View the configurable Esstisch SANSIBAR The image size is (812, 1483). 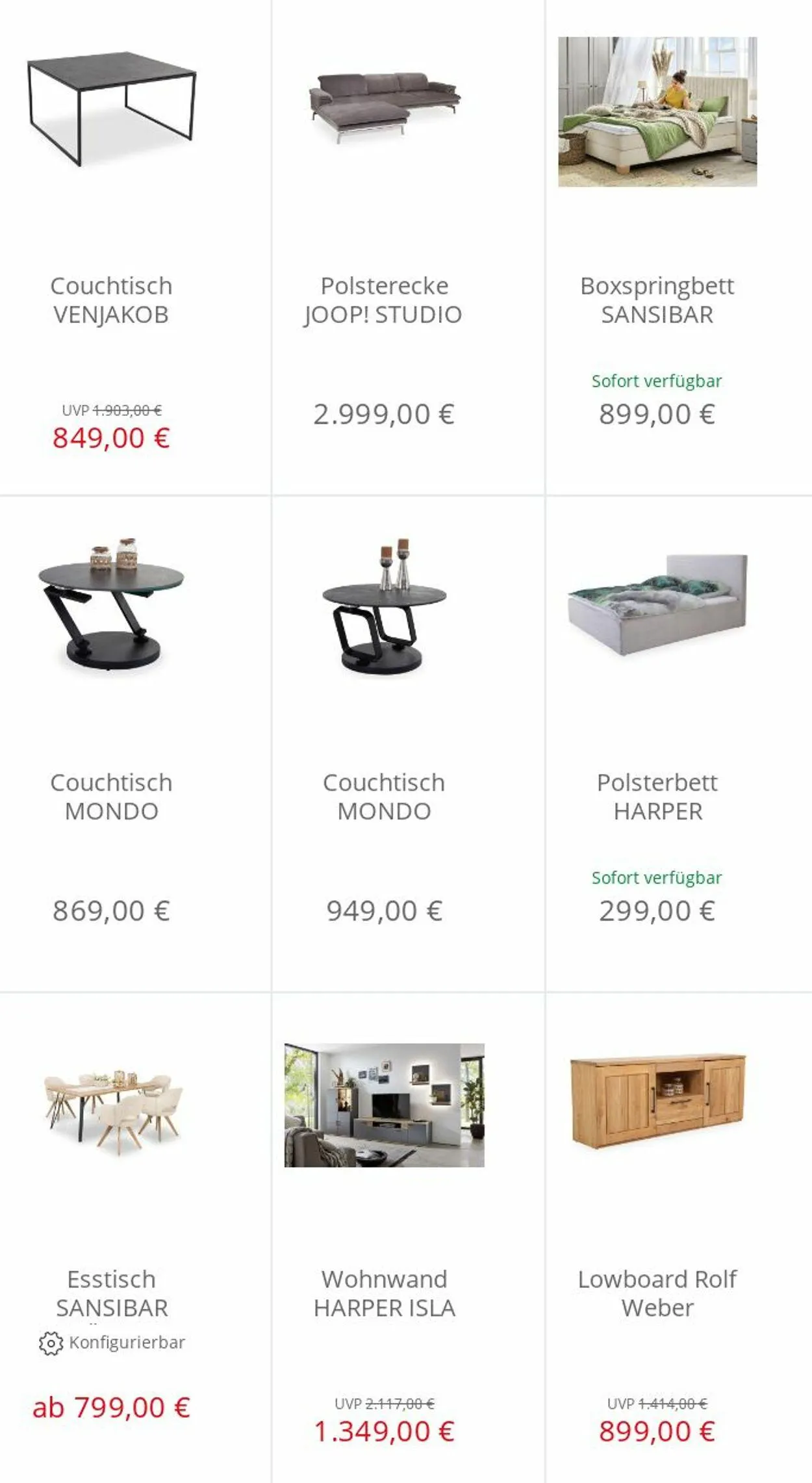pos(112,1238)
